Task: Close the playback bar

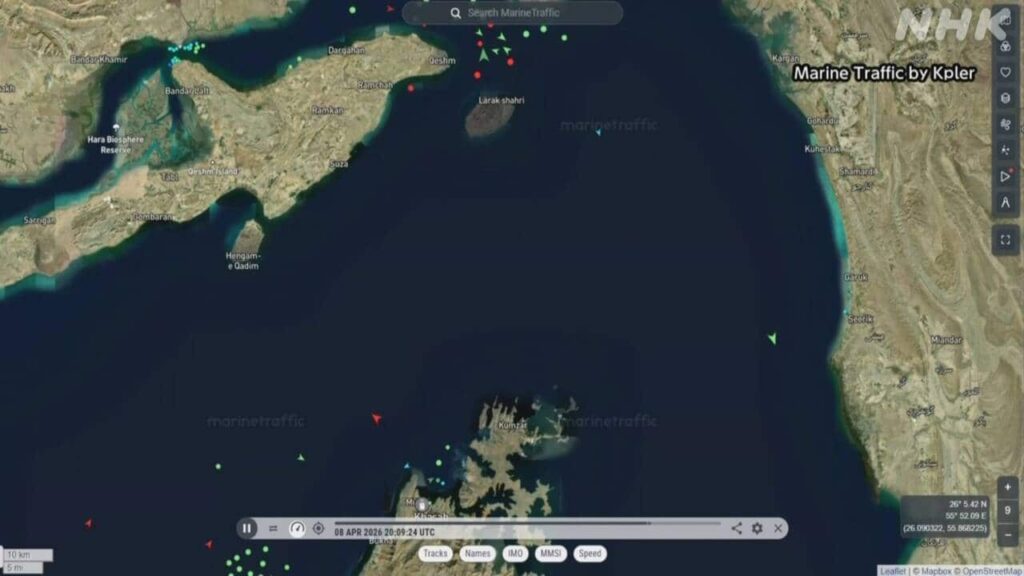Action: (x=778, y=528)
